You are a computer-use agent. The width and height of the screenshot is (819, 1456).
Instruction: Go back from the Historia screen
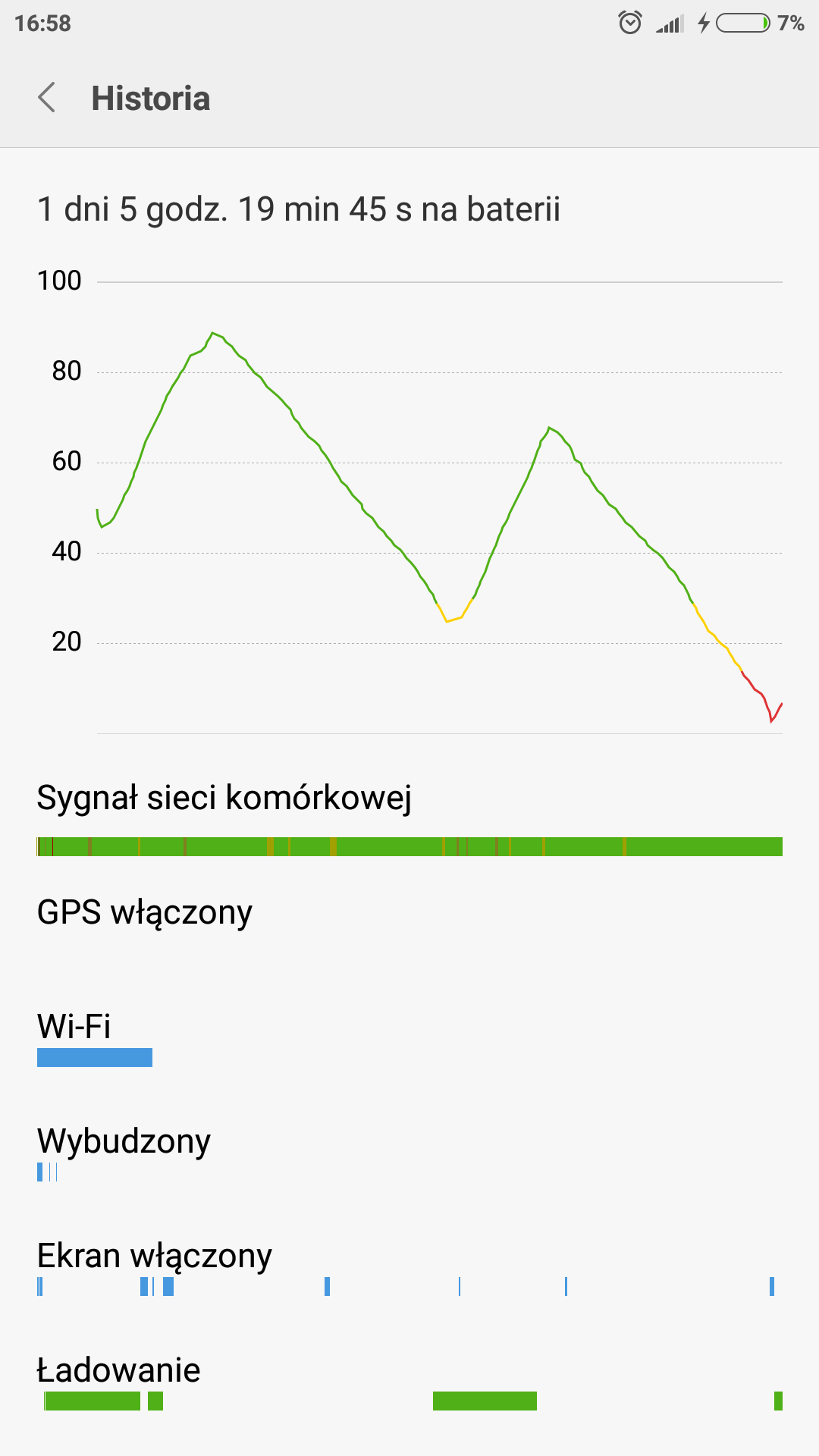tap(47, 98)
